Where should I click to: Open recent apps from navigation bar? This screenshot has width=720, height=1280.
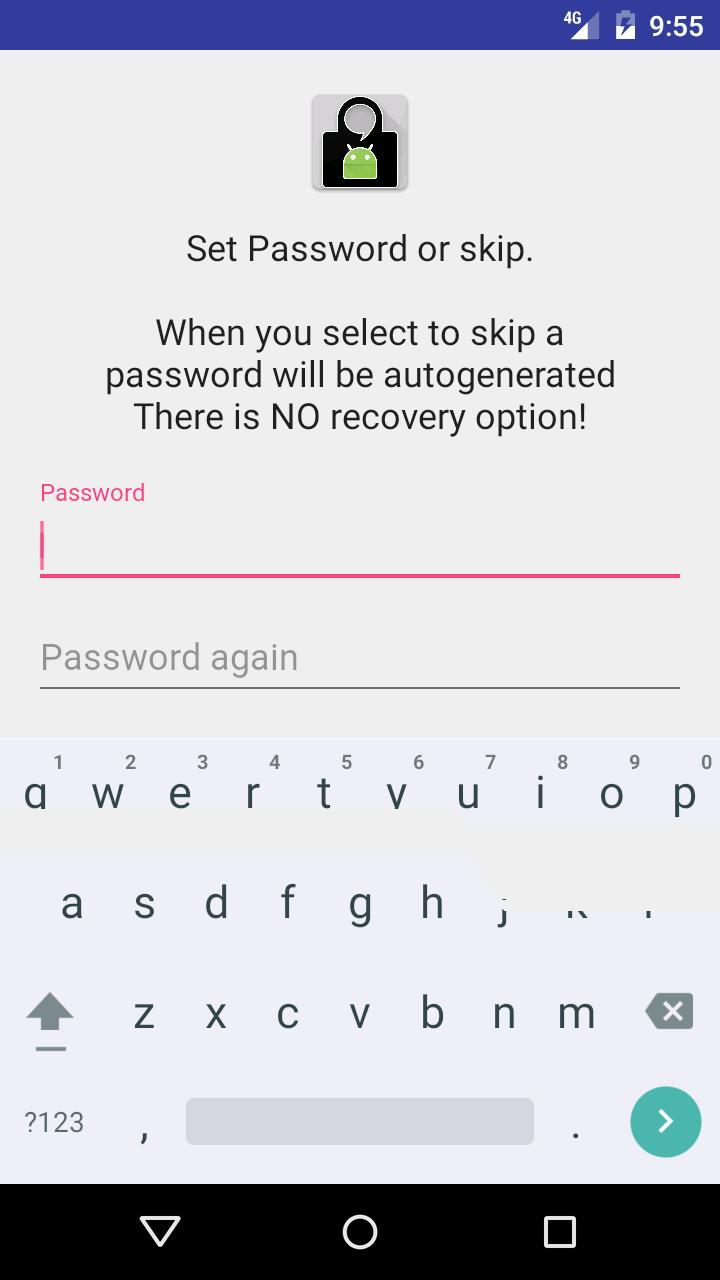[x=560, y=1232]
